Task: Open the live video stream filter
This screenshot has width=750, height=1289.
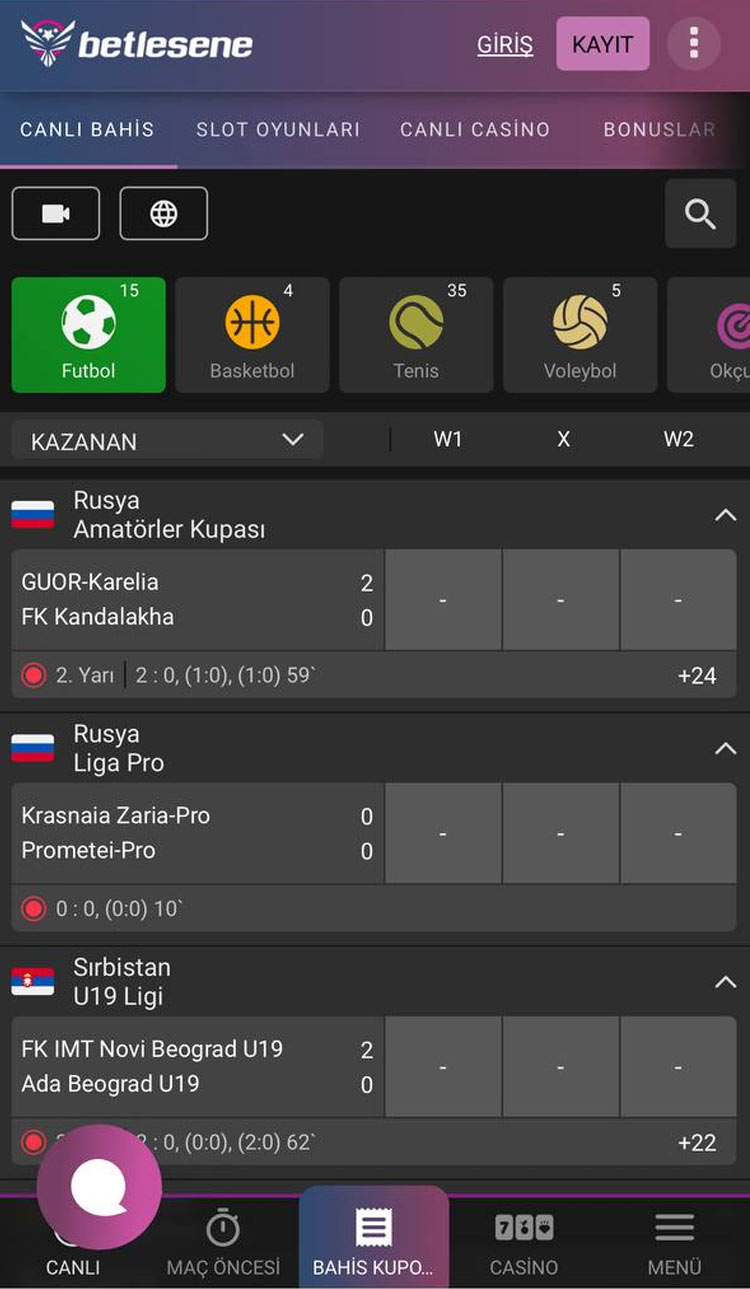Action: click(56, 214)
